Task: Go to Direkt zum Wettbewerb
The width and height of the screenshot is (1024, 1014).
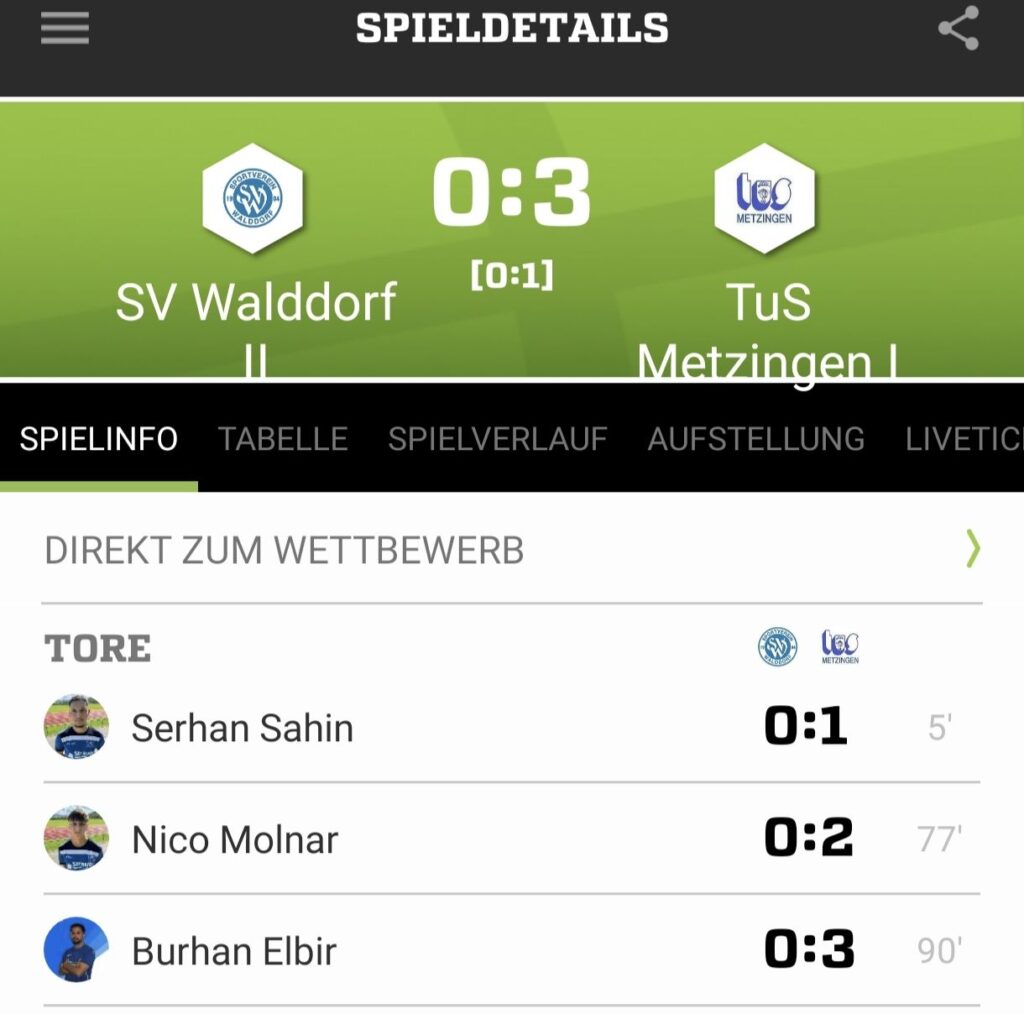Action: (512, 550)
